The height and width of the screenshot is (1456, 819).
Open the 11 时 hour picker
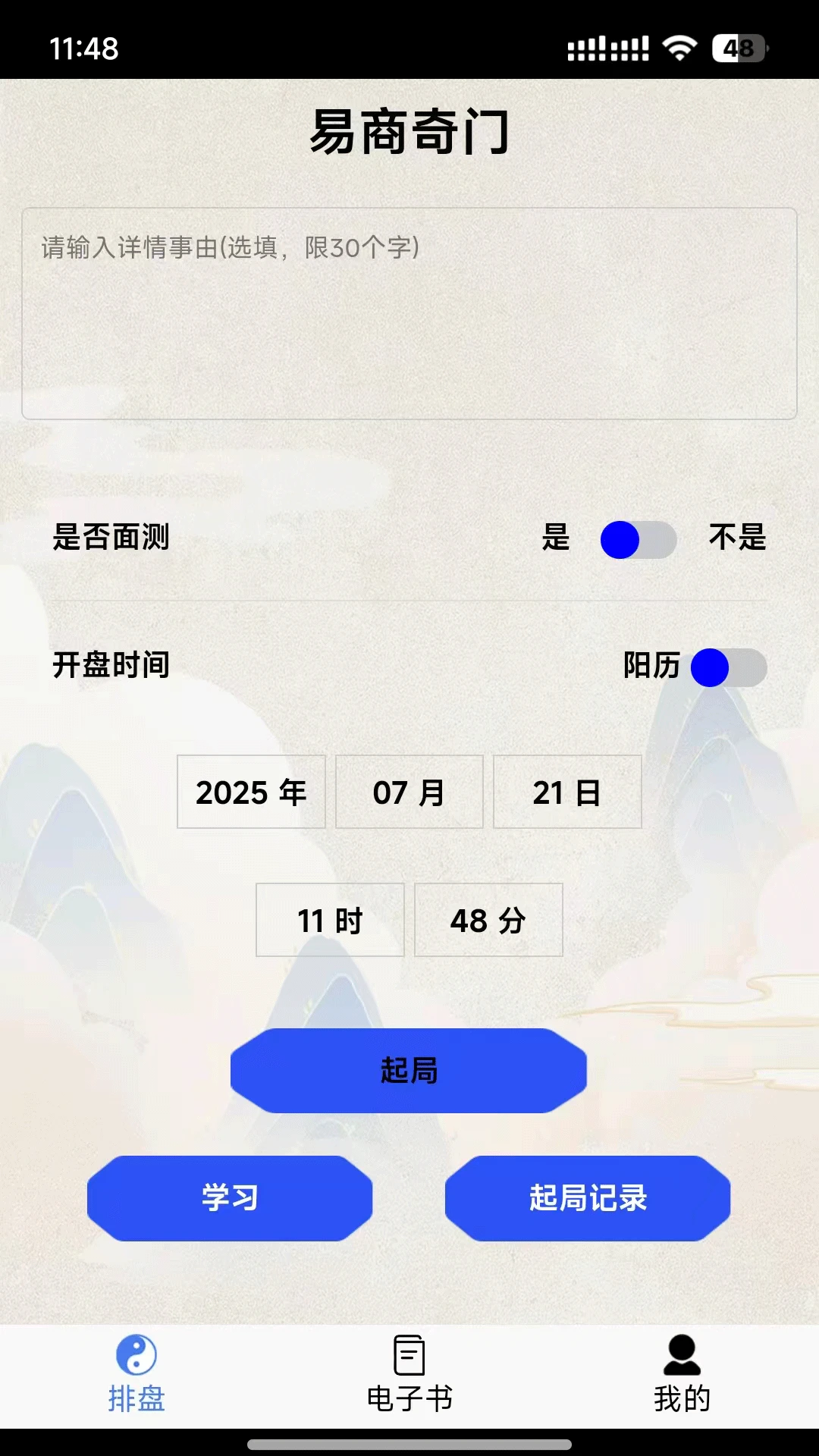pyautogui.click(x=330, y=920)
